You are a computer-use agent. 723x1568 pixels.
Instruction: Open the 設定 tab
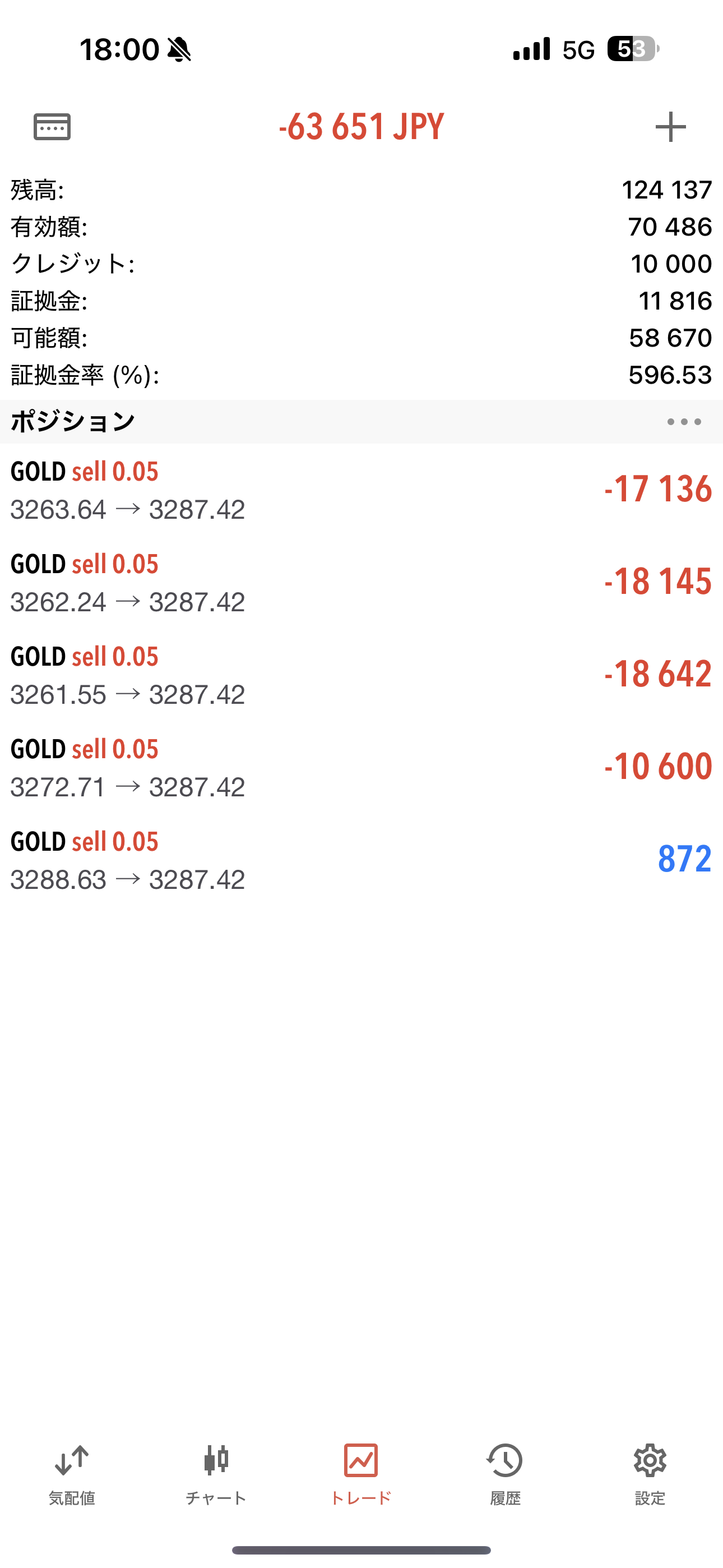(650, 1474)
